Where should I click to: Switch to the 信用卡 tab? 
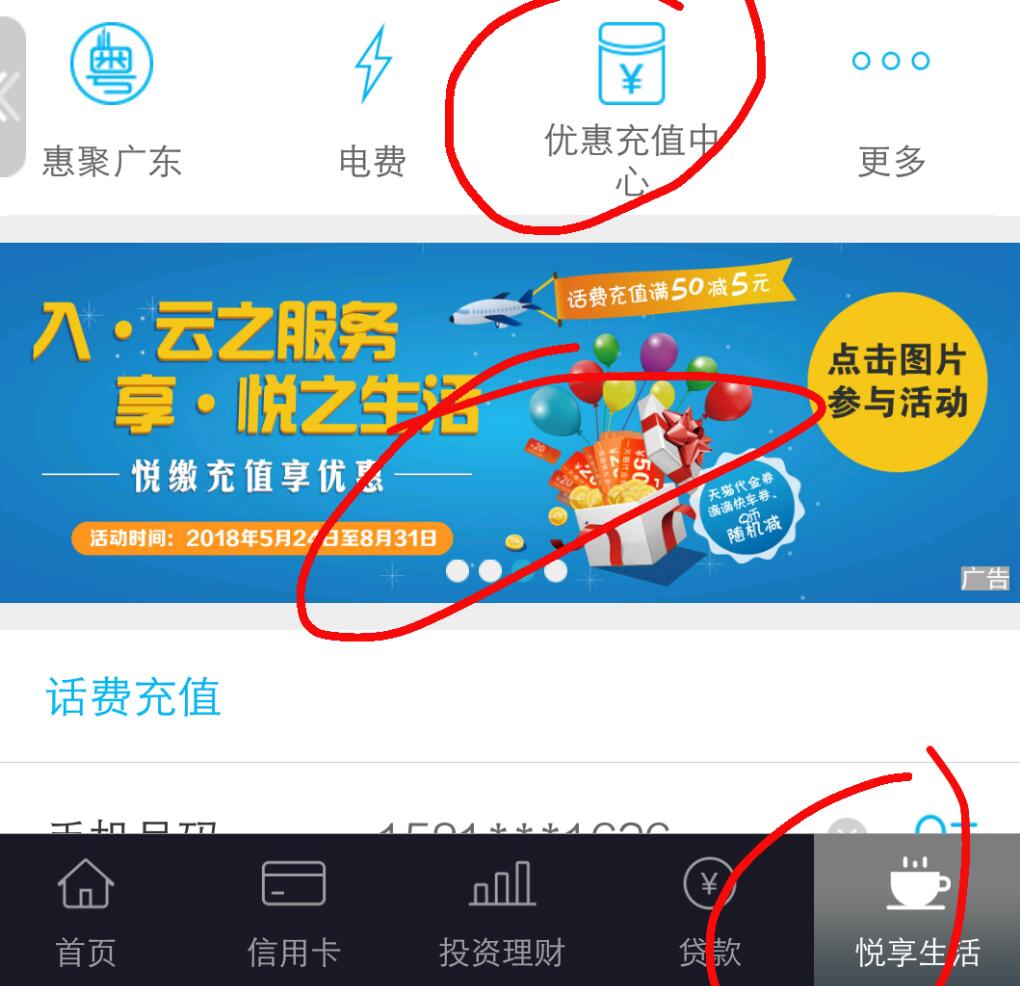(293, 912)
